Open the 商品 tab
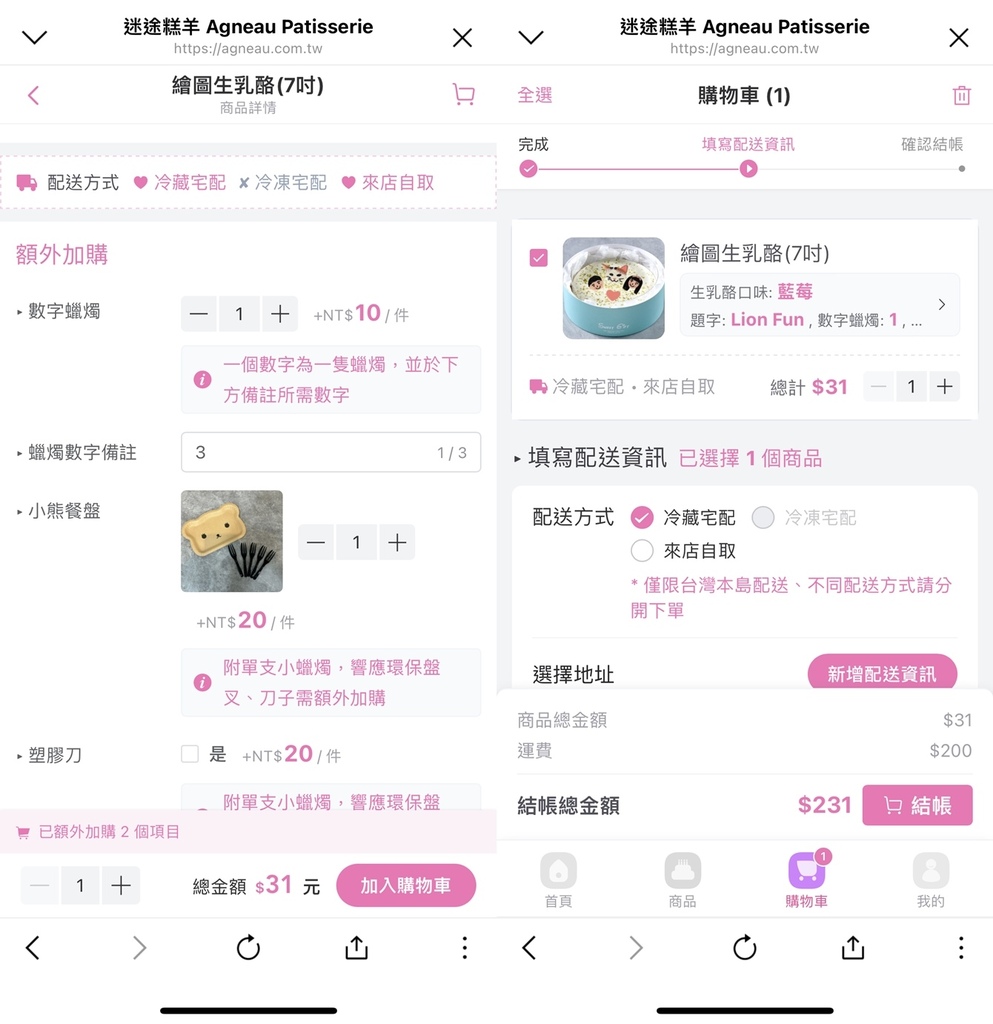Screen dimensions: 993x1024 tap(682, 880)
